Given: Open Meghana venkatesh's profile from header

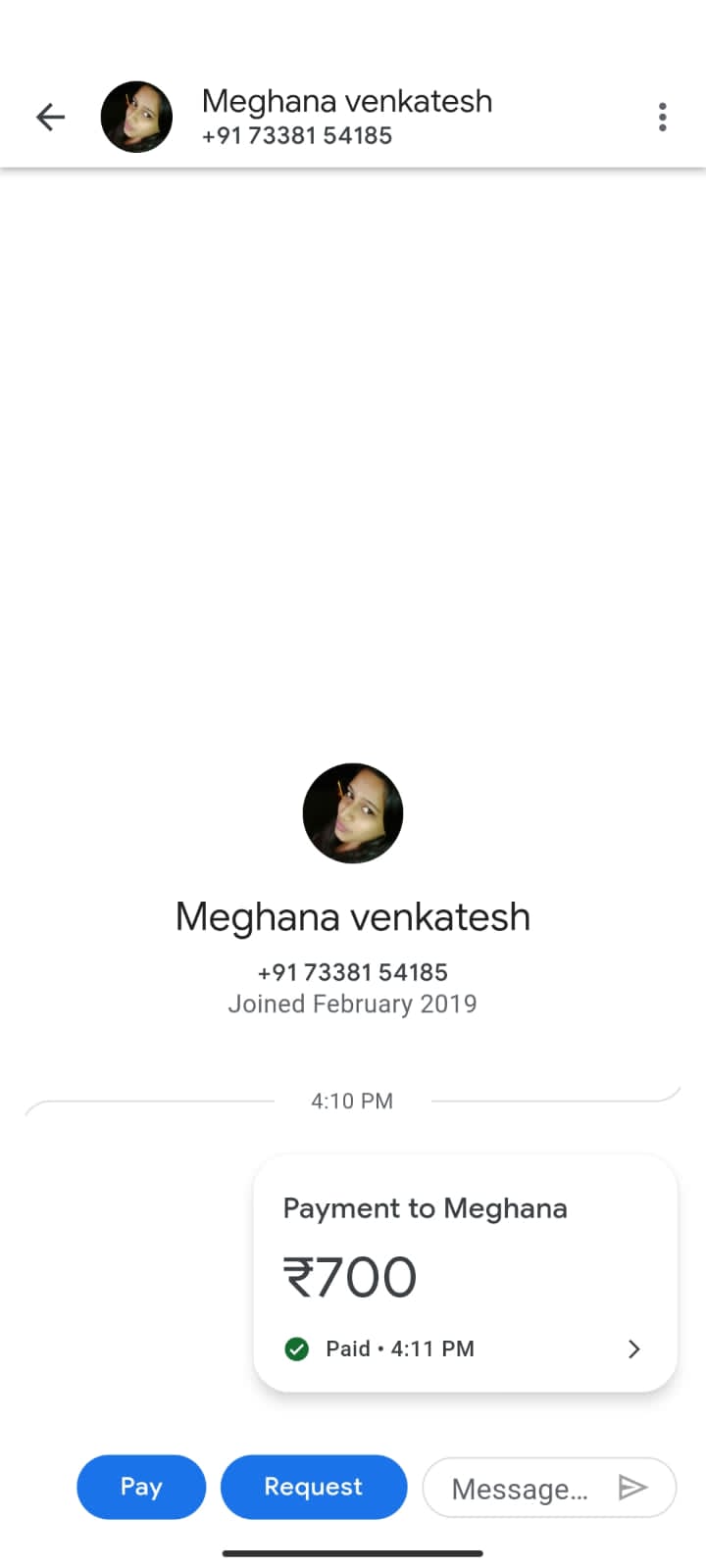Looking at the screenshot, I should [346, 116].
